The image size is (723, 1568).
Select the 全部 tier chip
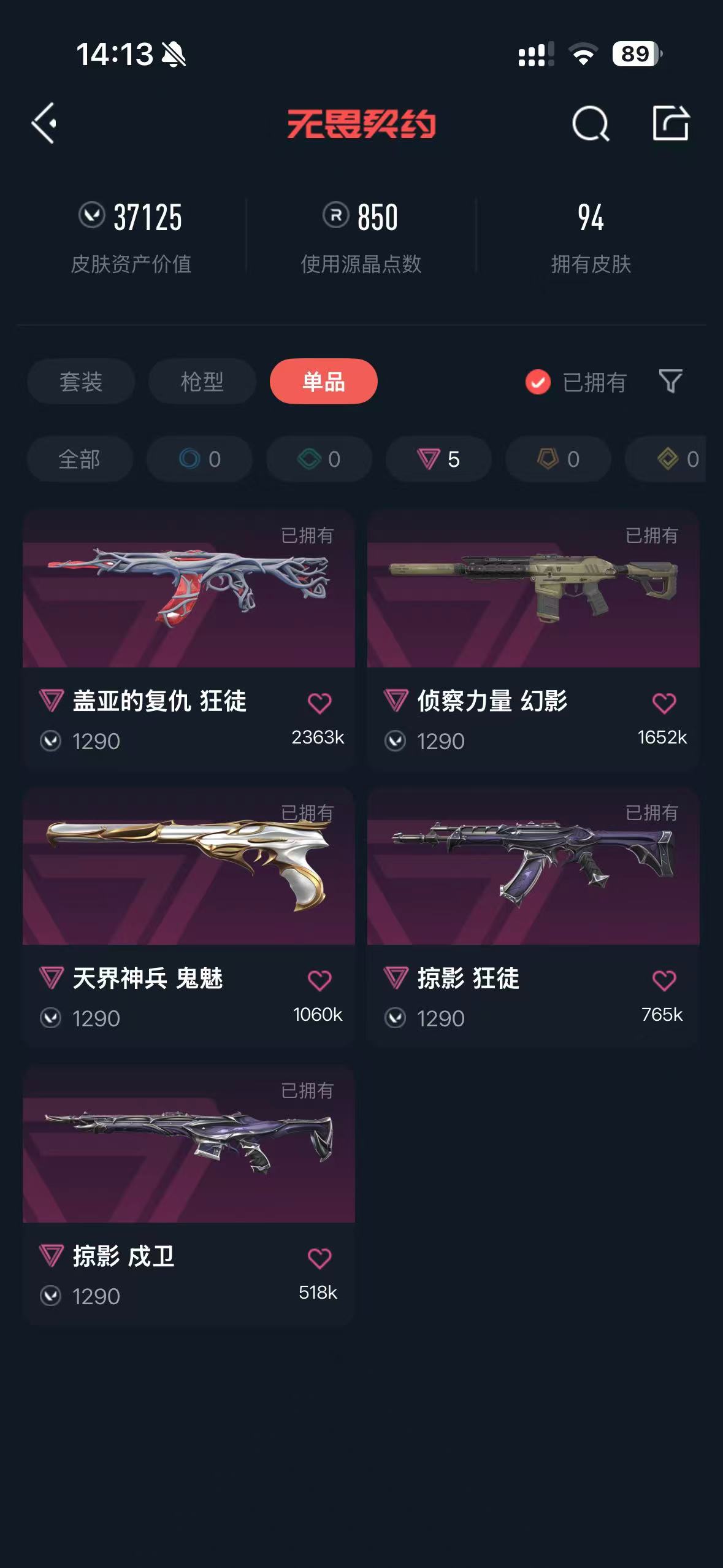pos(80,459)
